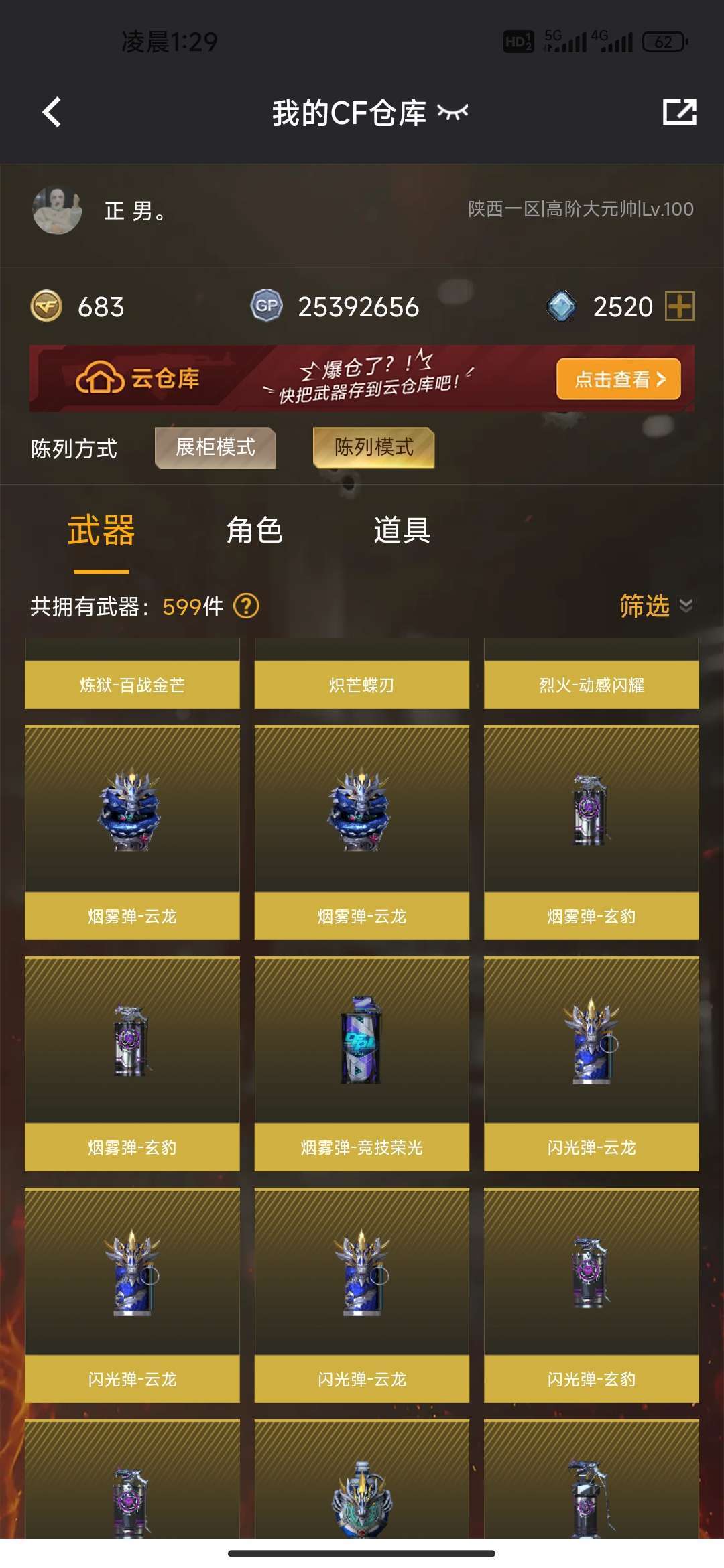This screenshot has height=1568, width=724.
Task: Toggle the eye icon beside 我的CF仓库
Action: click(x=452, y=112)
